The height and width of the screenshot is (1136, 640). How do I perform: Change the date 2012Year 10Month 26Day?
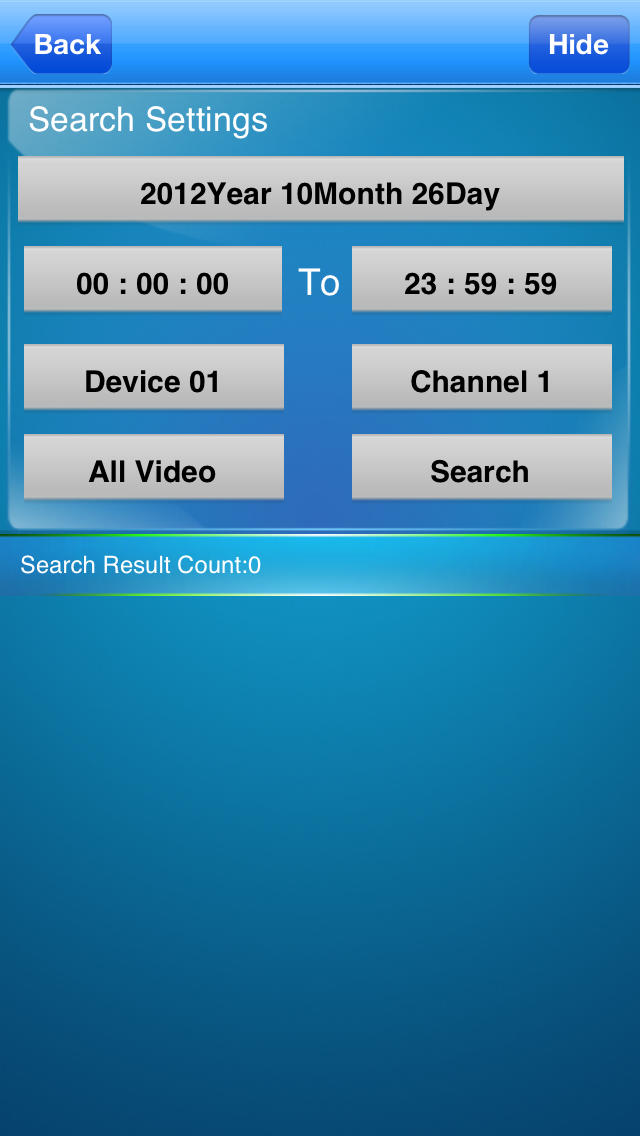[320, 189]
